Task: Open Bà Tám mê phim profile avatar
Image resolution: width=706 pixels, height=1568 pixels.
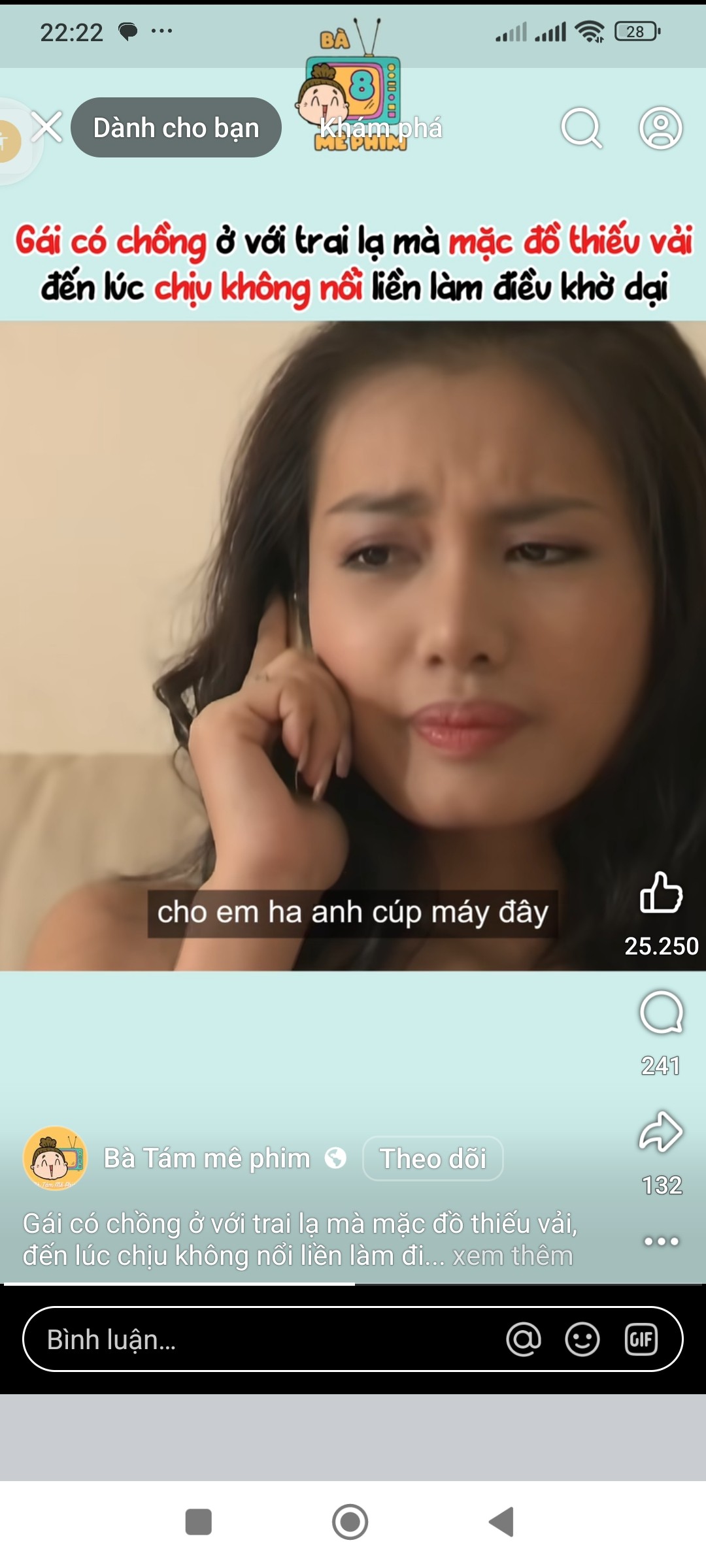Action: 56,1158
